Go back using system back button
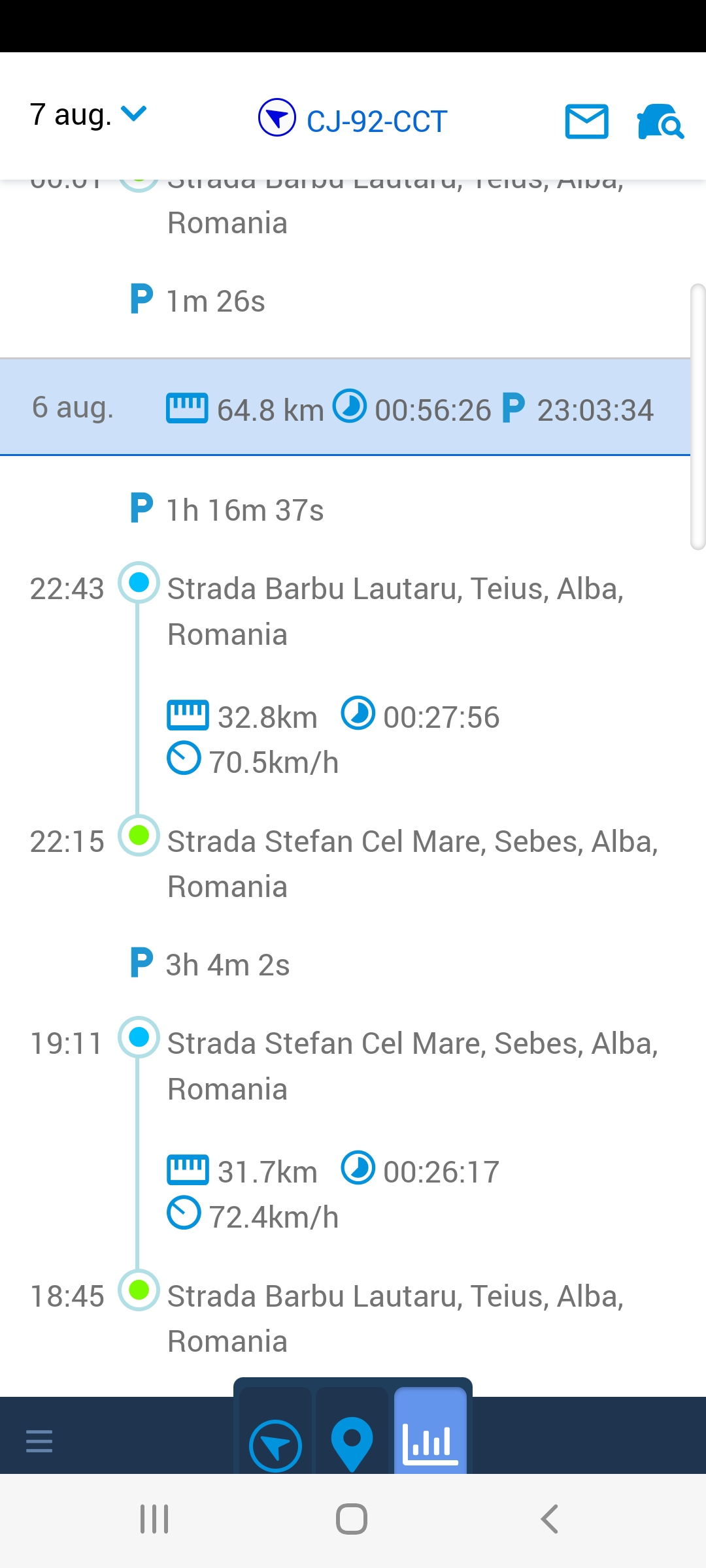The image size is (706, 1568). (x=550, y=1519)
